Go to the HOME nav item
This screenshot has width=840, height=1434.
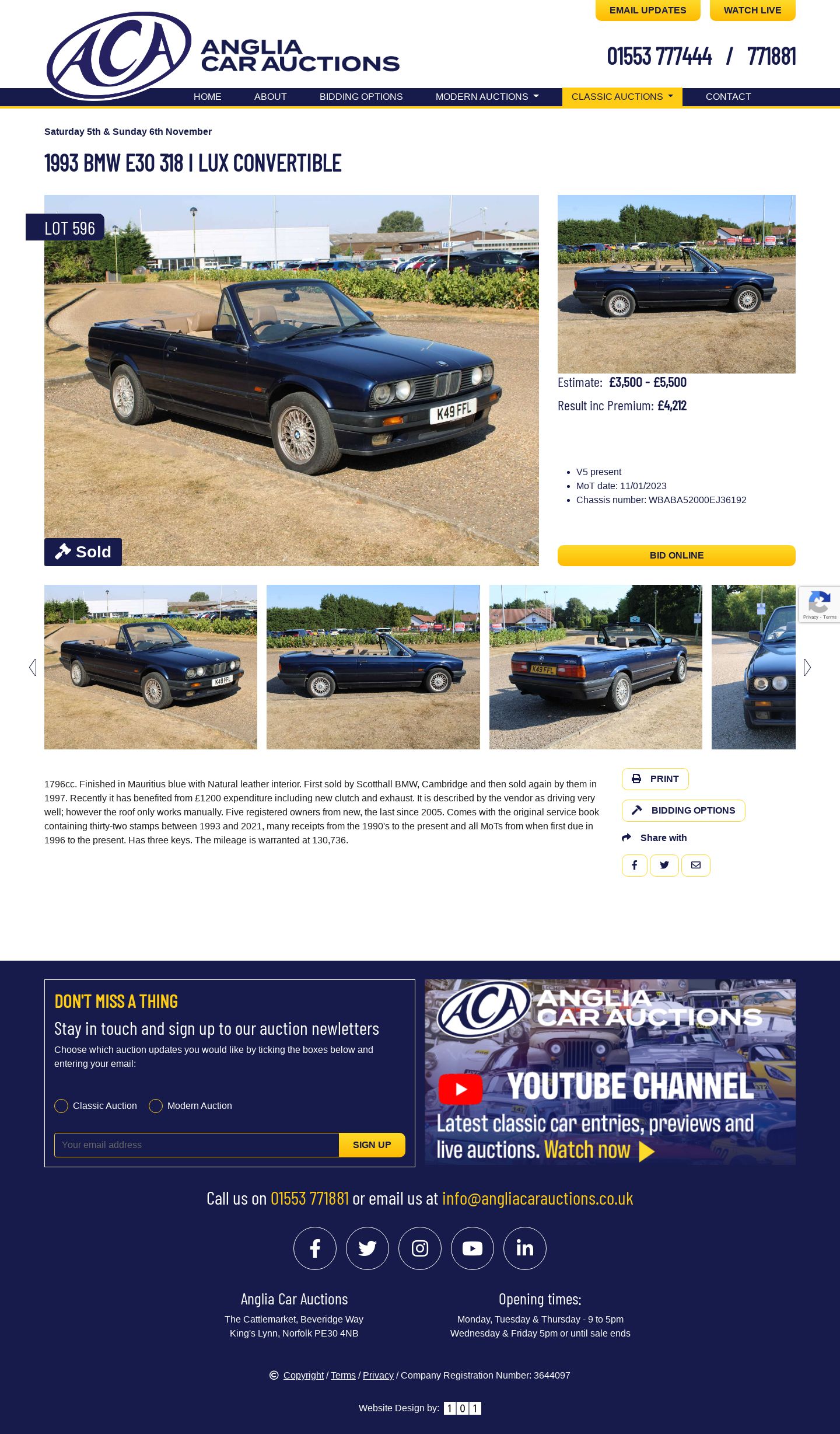click(208, 97)
